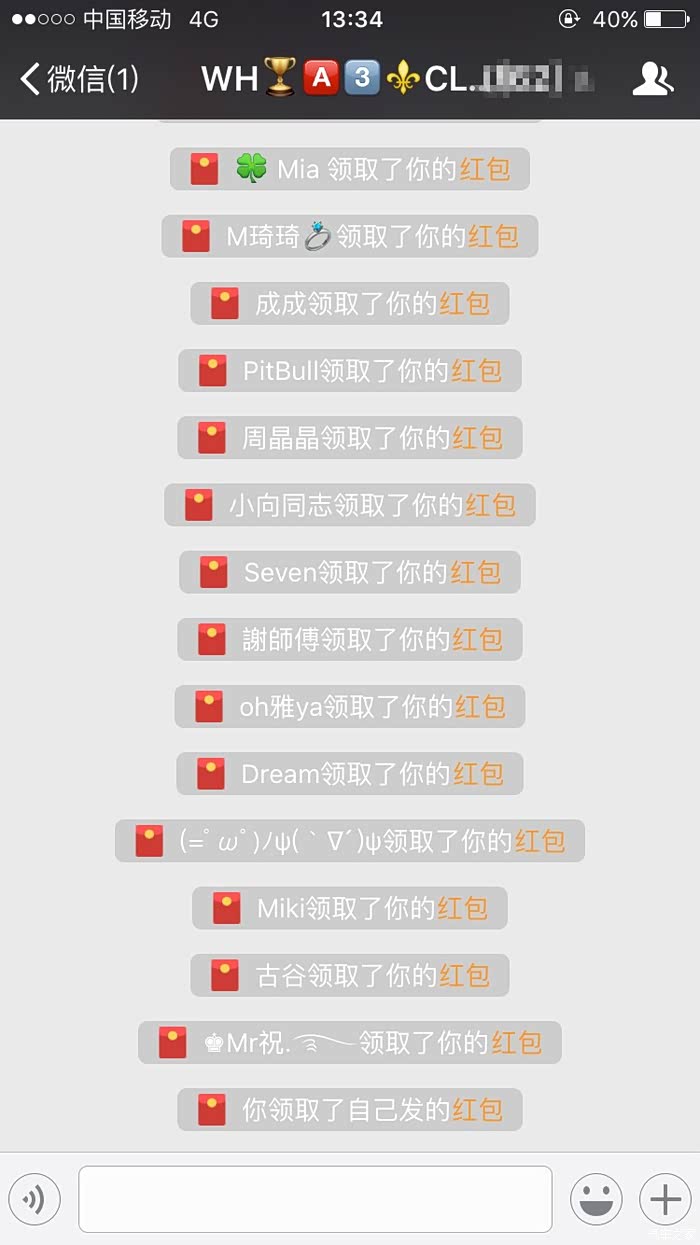This screenshot has width=700, height=1245.
Task: Open the plus attachment menu
Action: (665, 1198)
